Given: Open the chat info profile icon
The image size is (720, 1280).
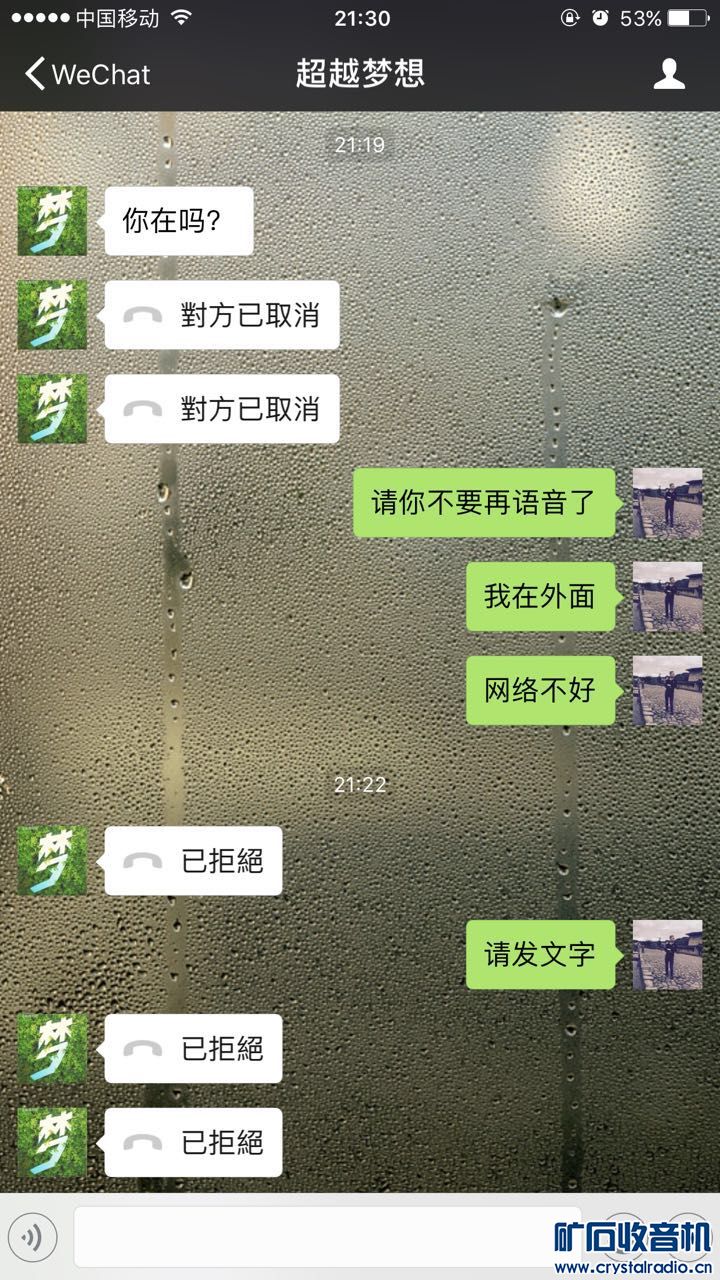Looking at the screenshot, I should tap(668, 74).
